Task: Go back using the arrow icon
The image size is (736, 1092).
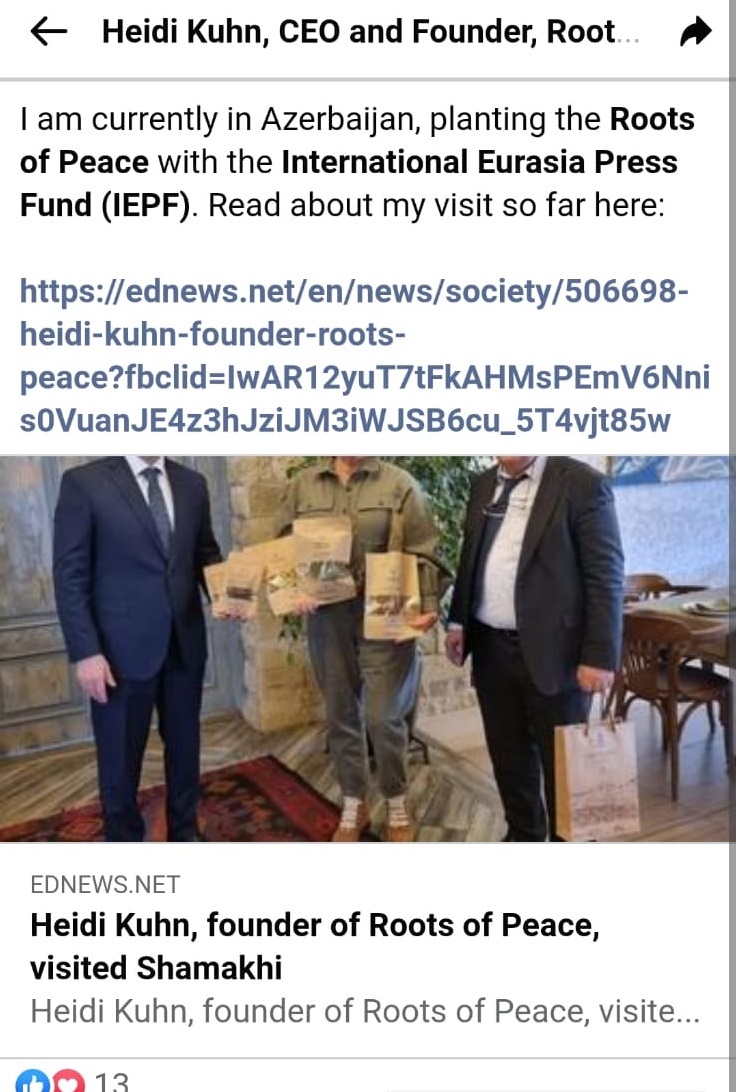Action: (48, 33)
